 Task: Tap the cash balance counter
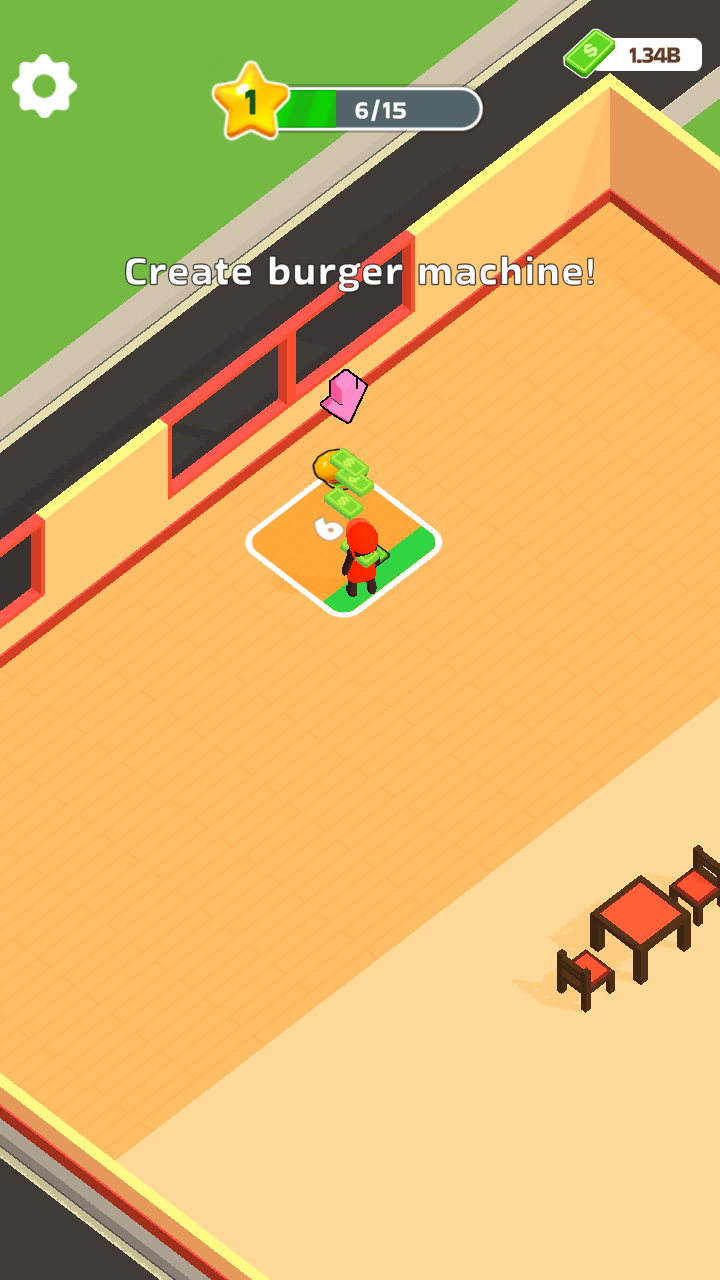[x=637, y=54]
